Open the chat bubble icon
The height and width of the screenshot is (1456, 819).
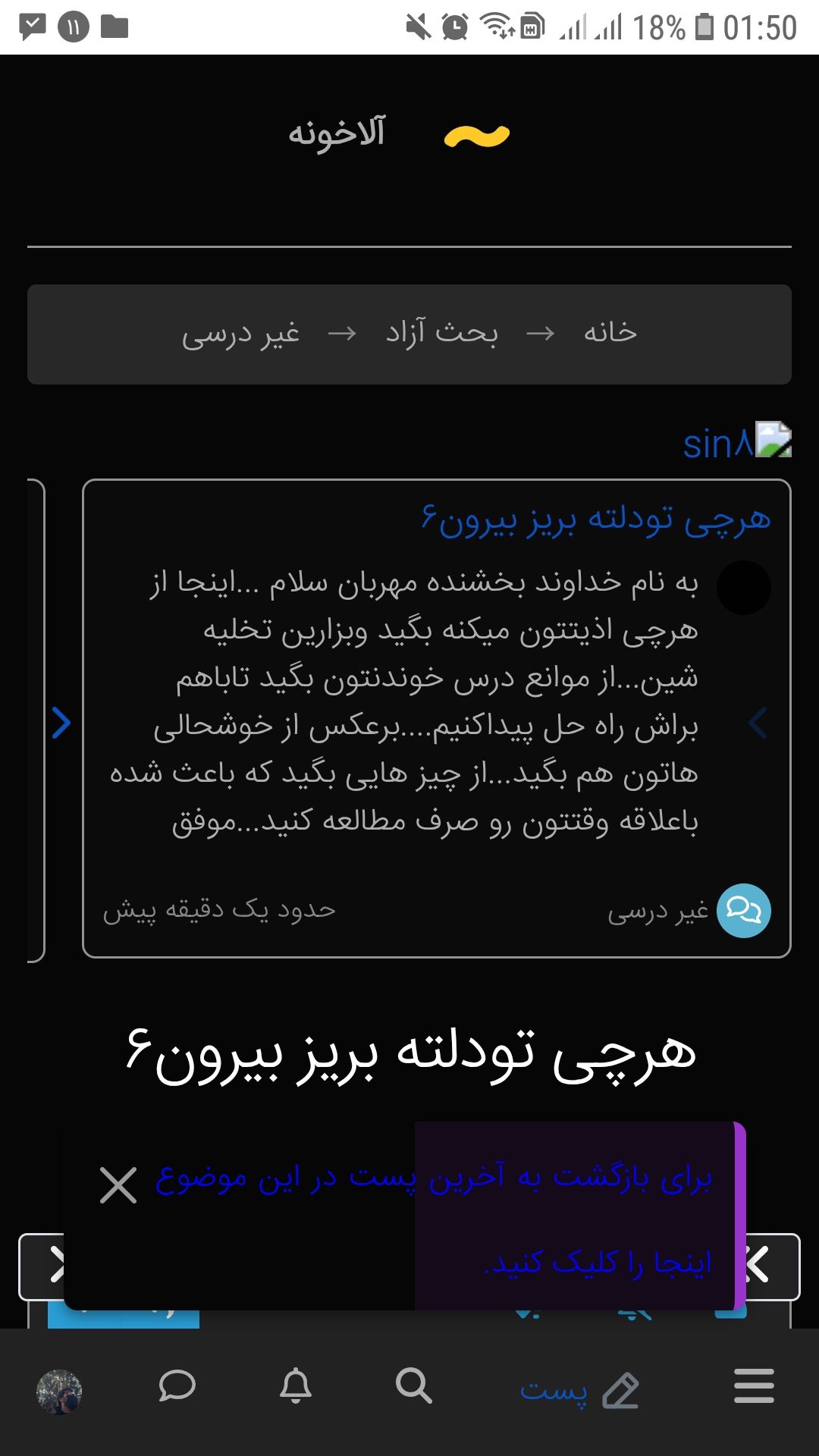click(177, 1387)
